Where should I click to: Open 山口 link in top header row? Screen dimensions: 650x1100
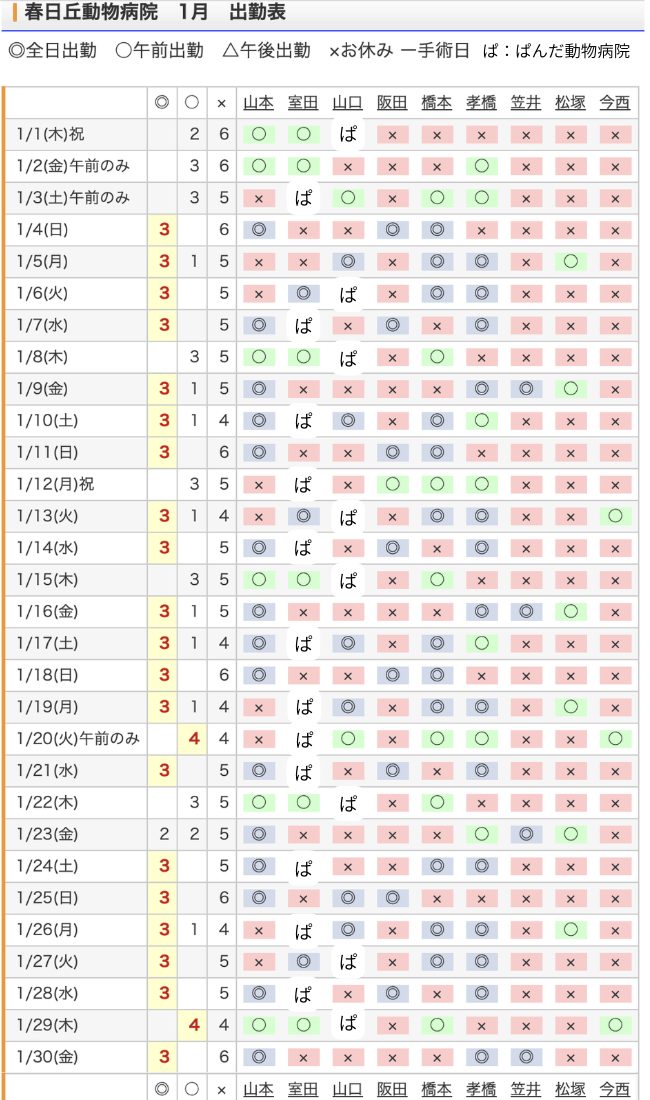[347, 103]
